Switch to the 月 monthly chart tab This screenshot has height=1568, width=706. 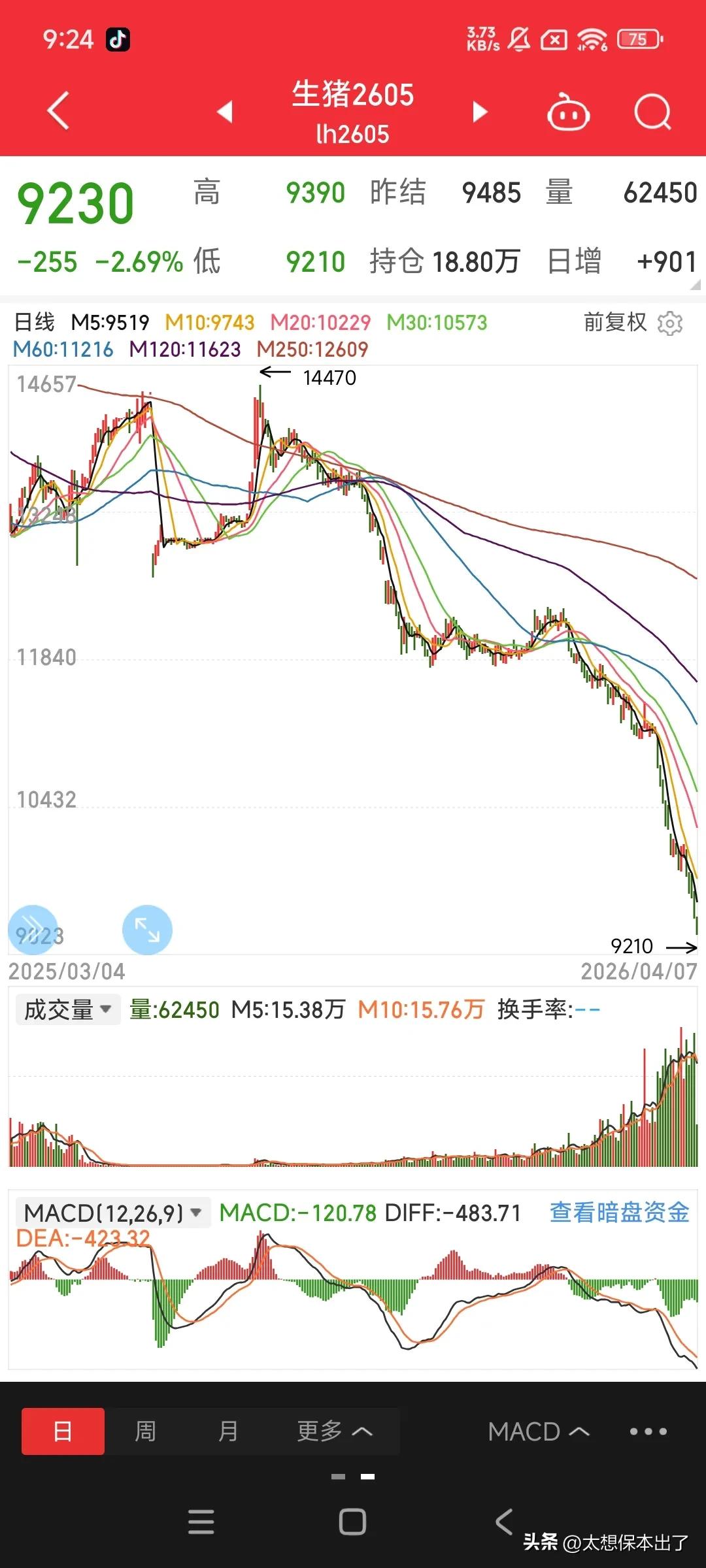[x=227, y=1431]
